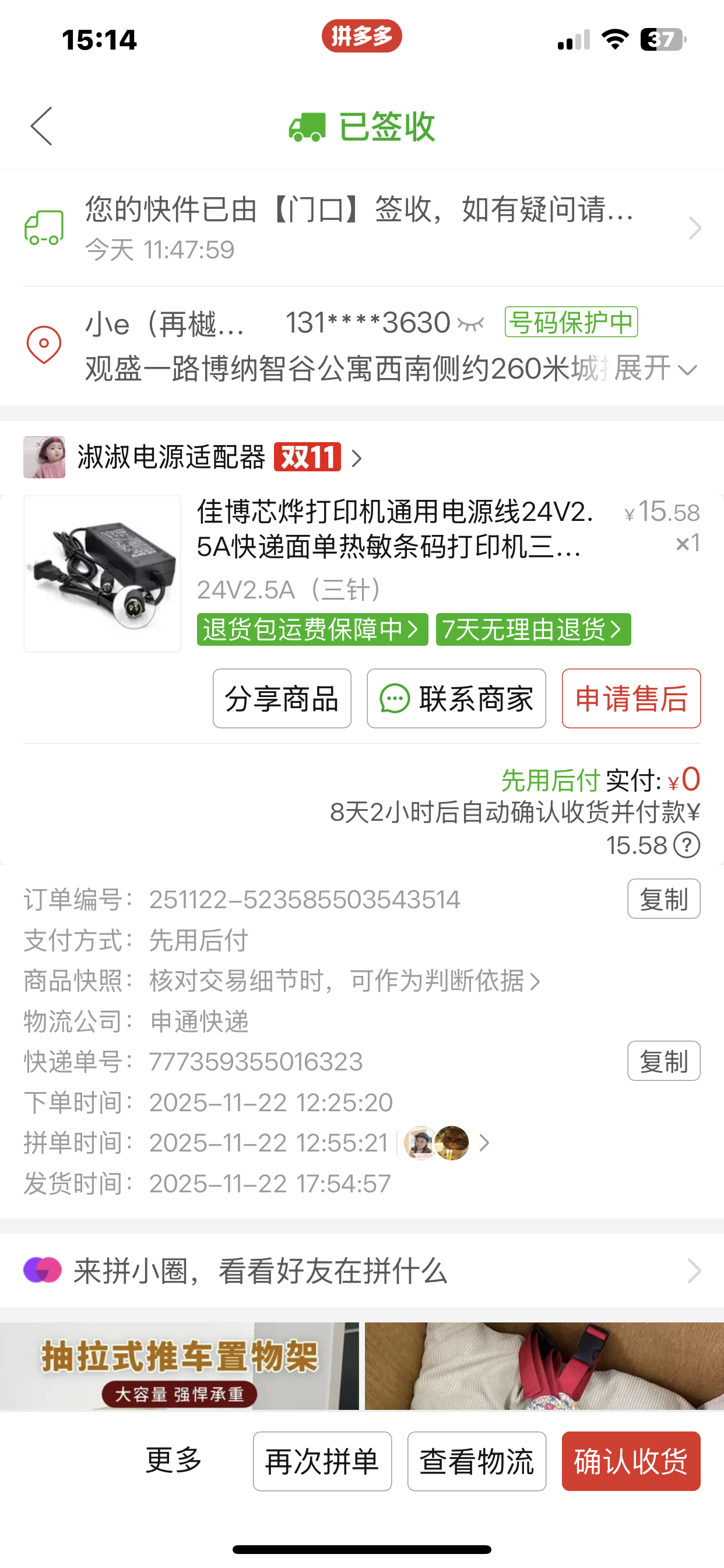Contact the seller via 联系商家
724x1568 pixels.
point(456,698)
